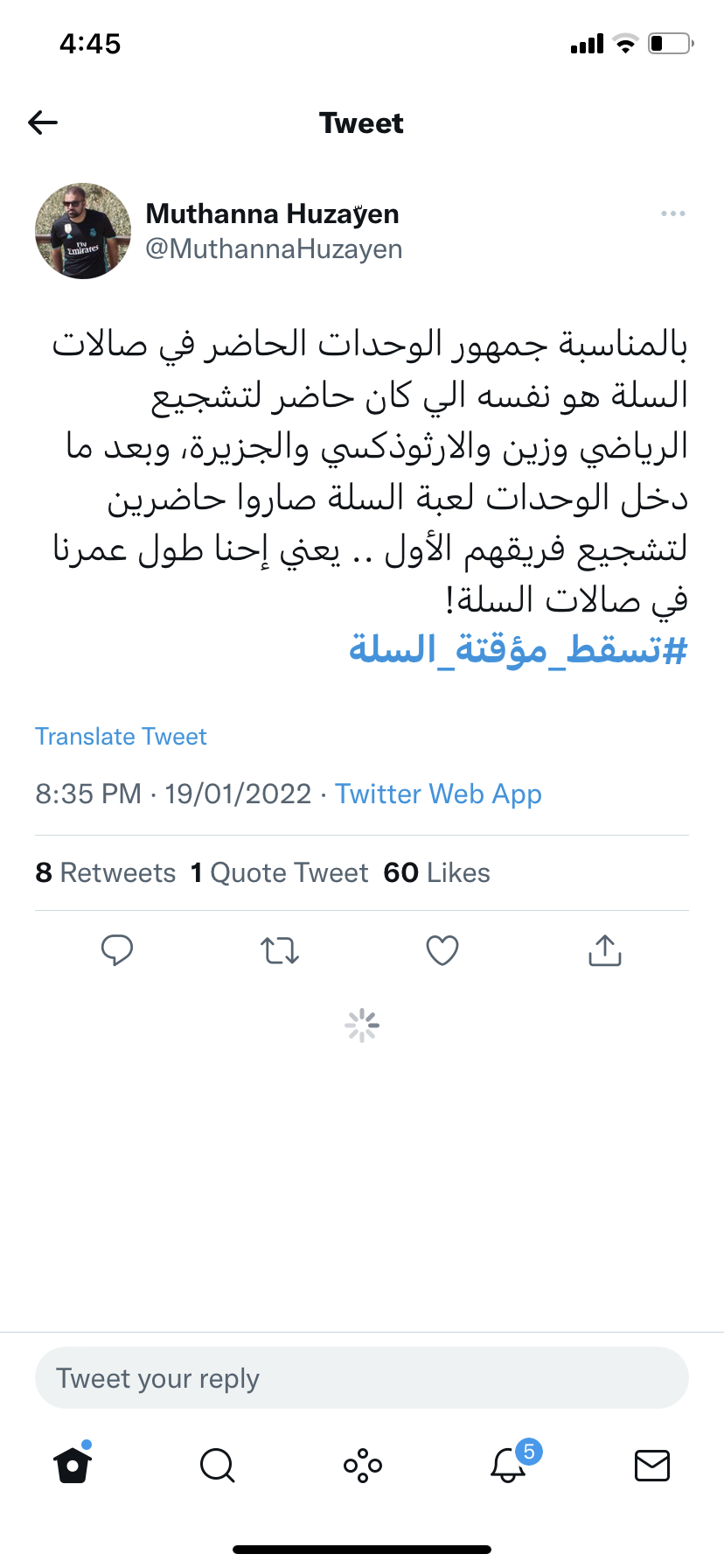This screenshot has height=1568, width=724.
Task: Focus the Tweet your reply field
Action: coord(362,1378)
